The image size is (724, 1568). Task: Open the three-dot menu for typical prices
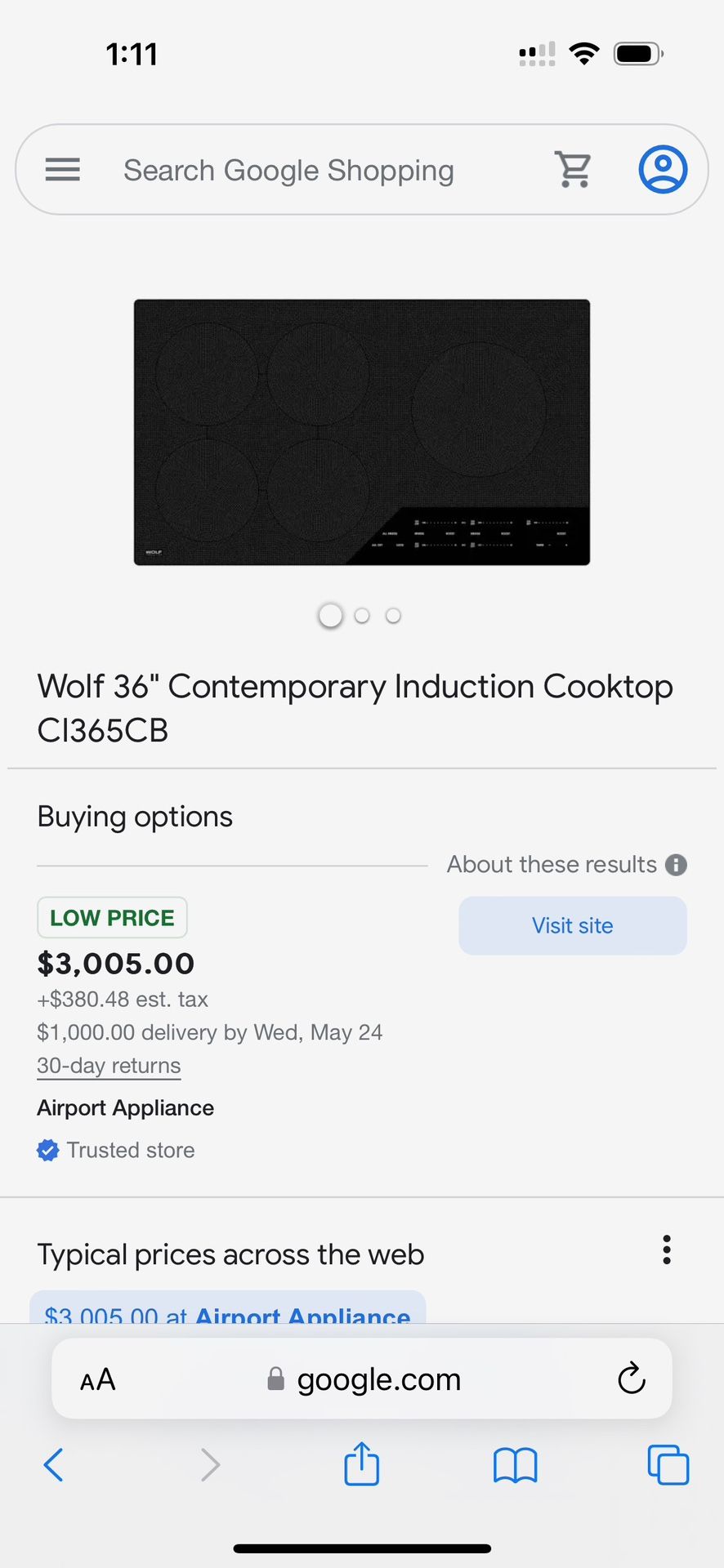(x=667, y=1249)
